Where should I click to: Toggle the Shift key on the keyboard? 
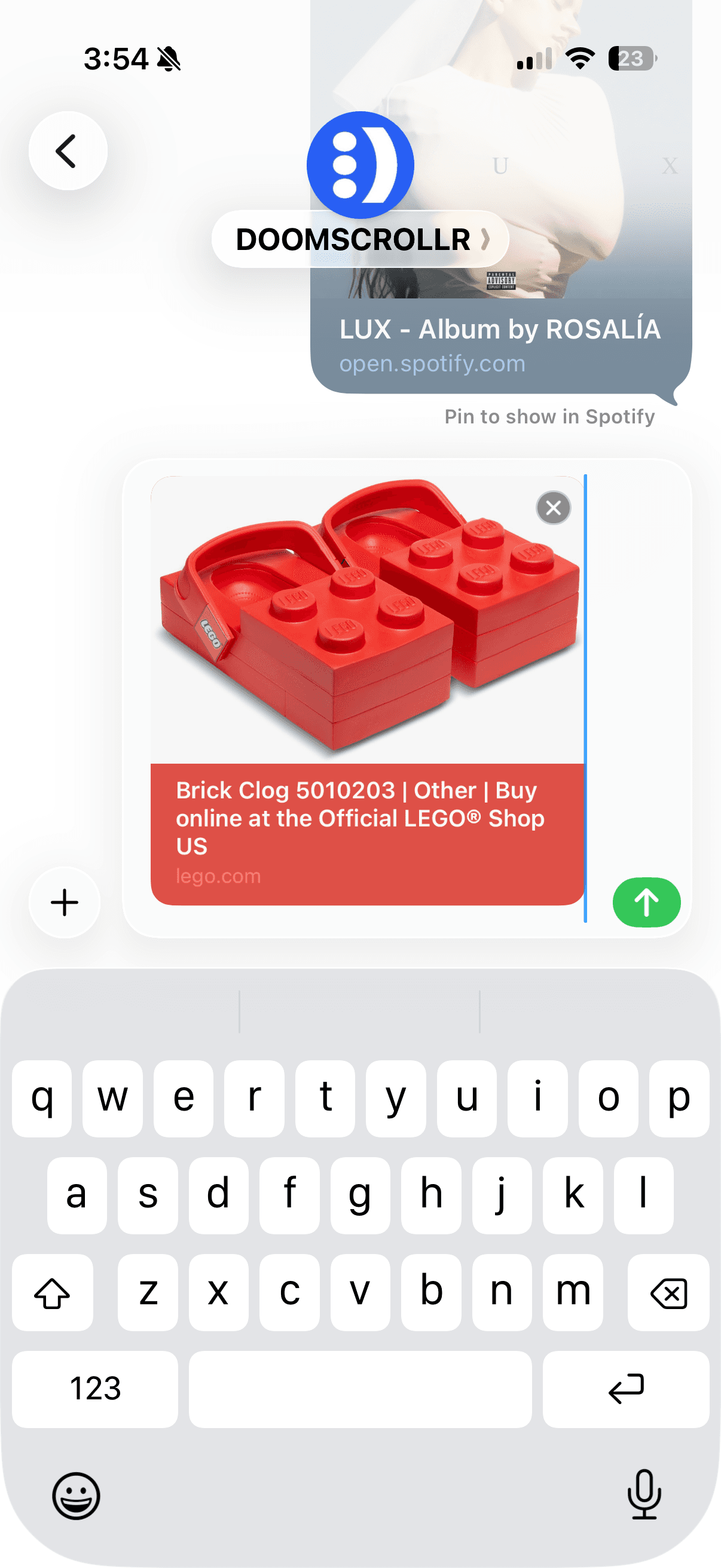click(x=53, y=1292)
